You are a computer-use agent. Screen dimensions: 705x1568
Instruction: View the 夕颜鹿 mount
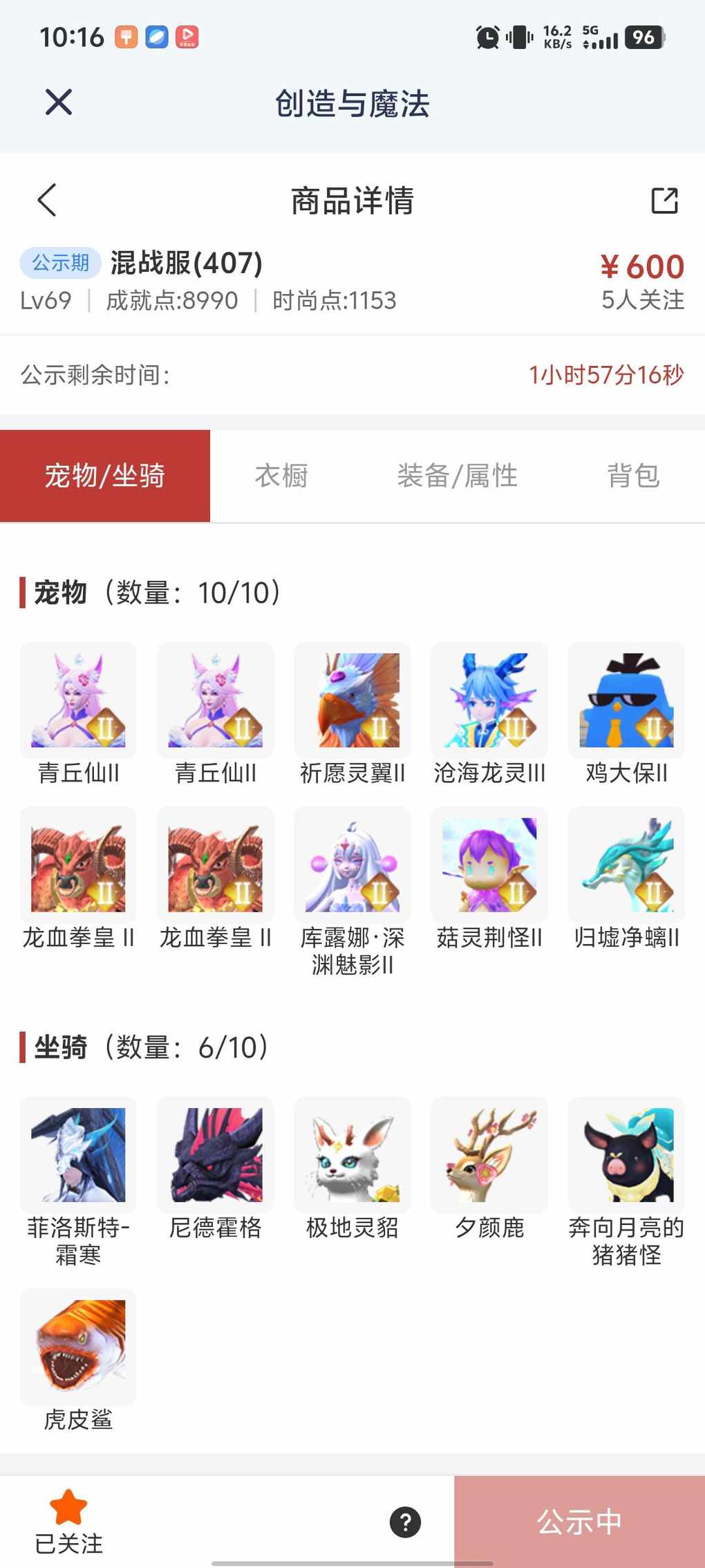(489, 1155)
